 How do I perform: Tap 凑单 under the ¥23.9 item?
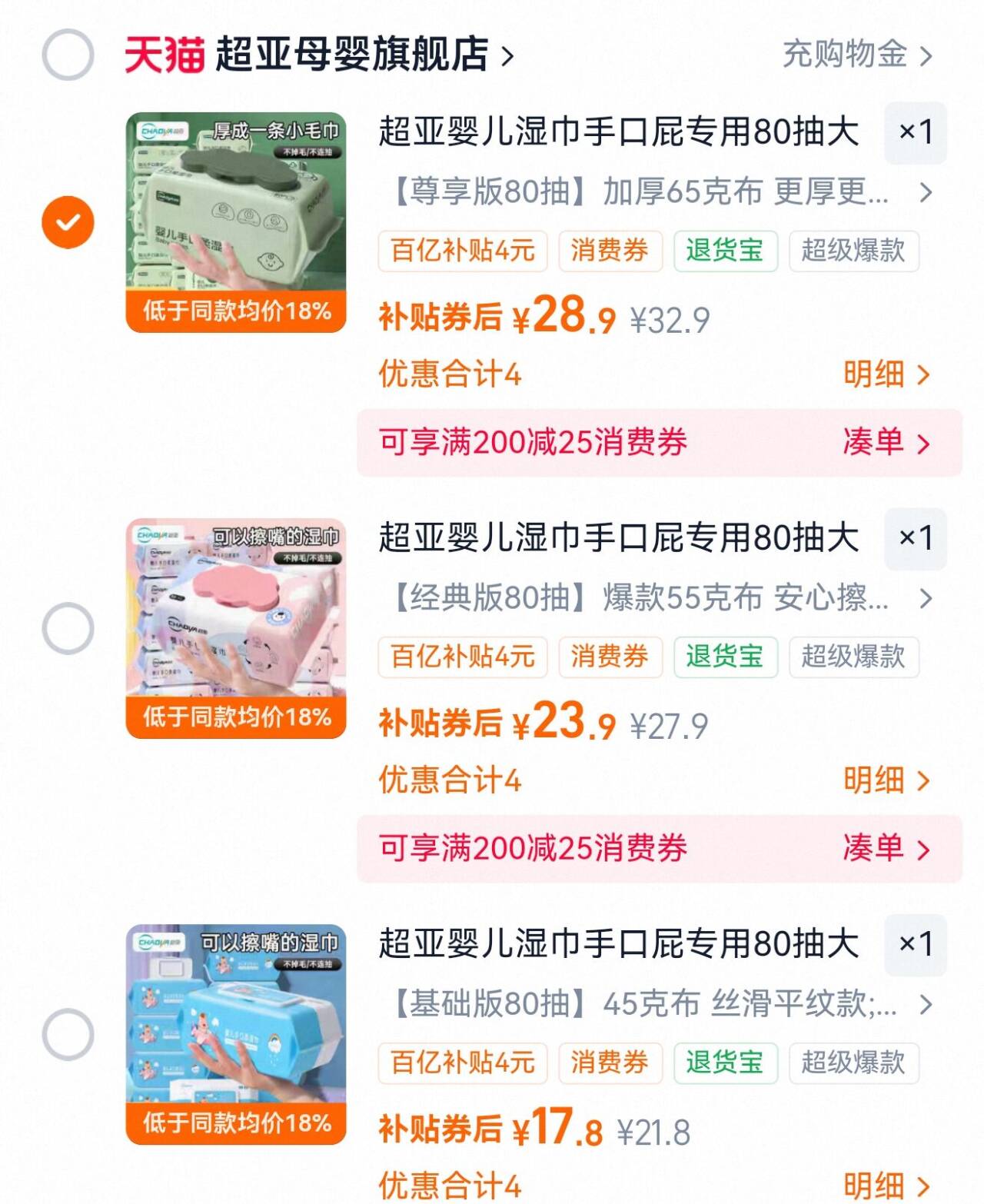(886, 848)
